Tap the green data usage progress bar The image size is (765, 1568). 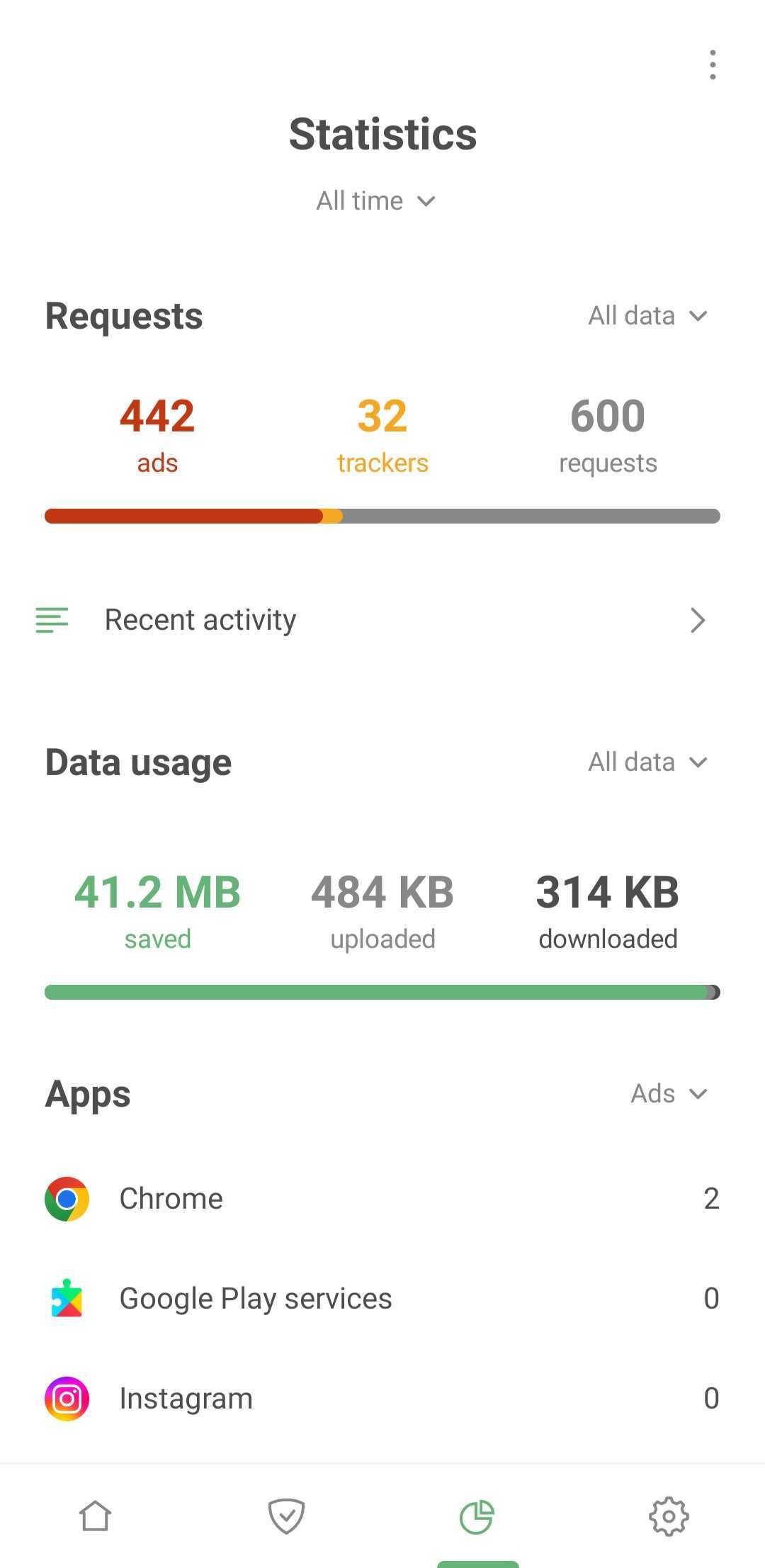coord(382,992)
